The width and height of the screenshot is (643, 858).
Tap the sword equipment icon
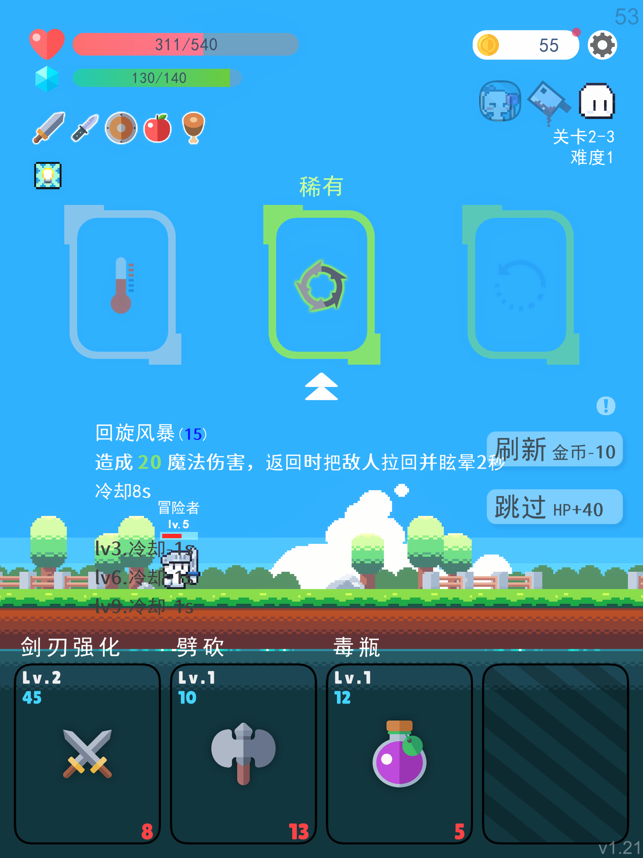coord(48,128)
